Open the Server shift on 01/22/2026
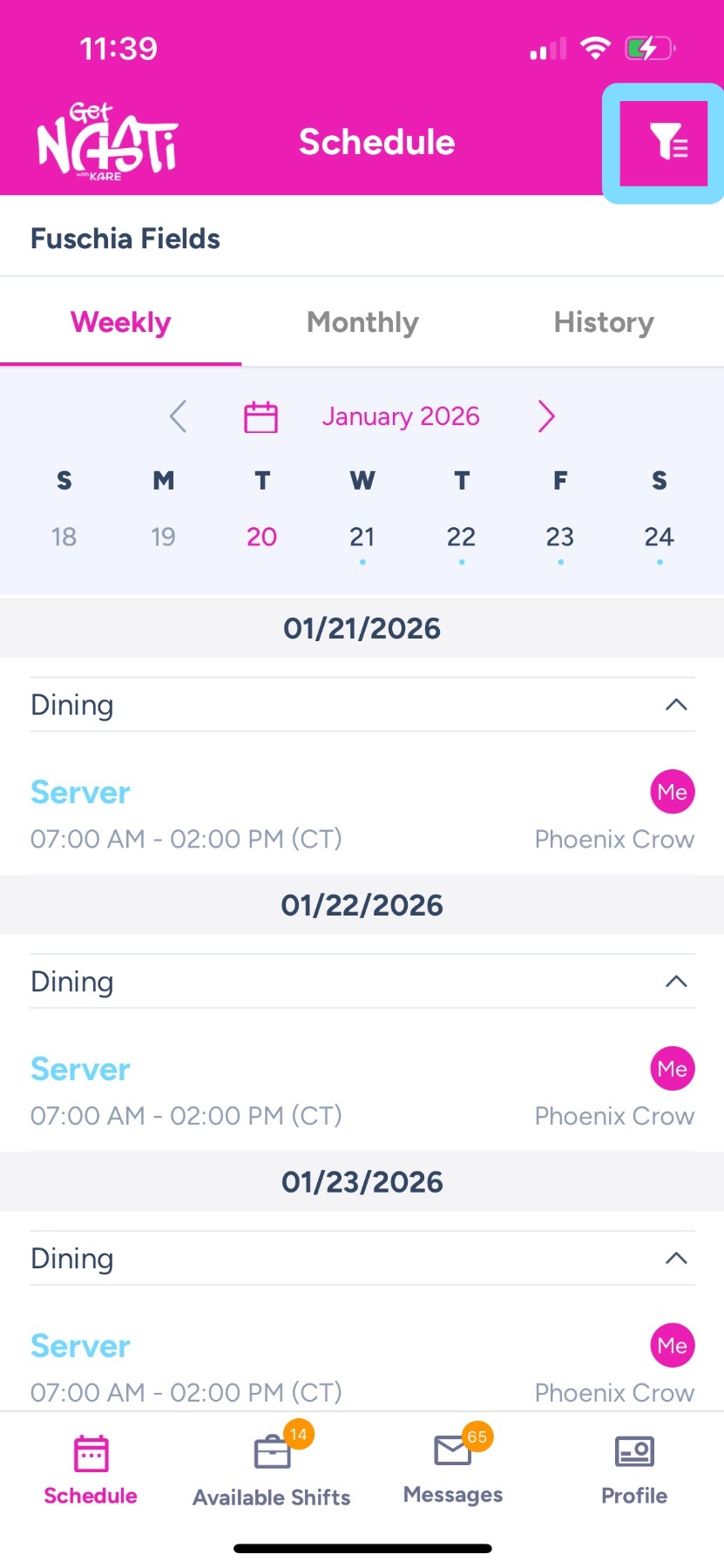The image size is (724, 1568). 81,1070
